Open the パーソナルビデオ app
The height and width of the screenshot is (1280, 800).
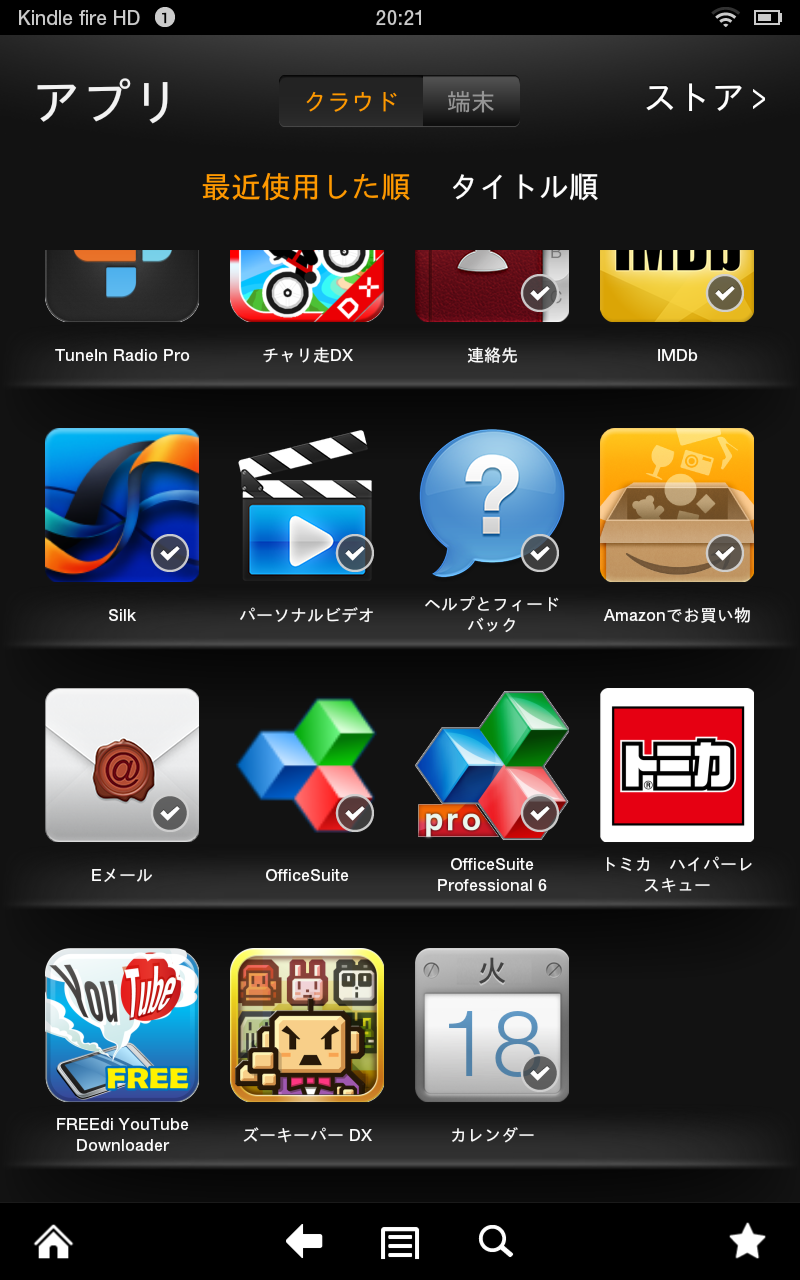tap(306, 505)
